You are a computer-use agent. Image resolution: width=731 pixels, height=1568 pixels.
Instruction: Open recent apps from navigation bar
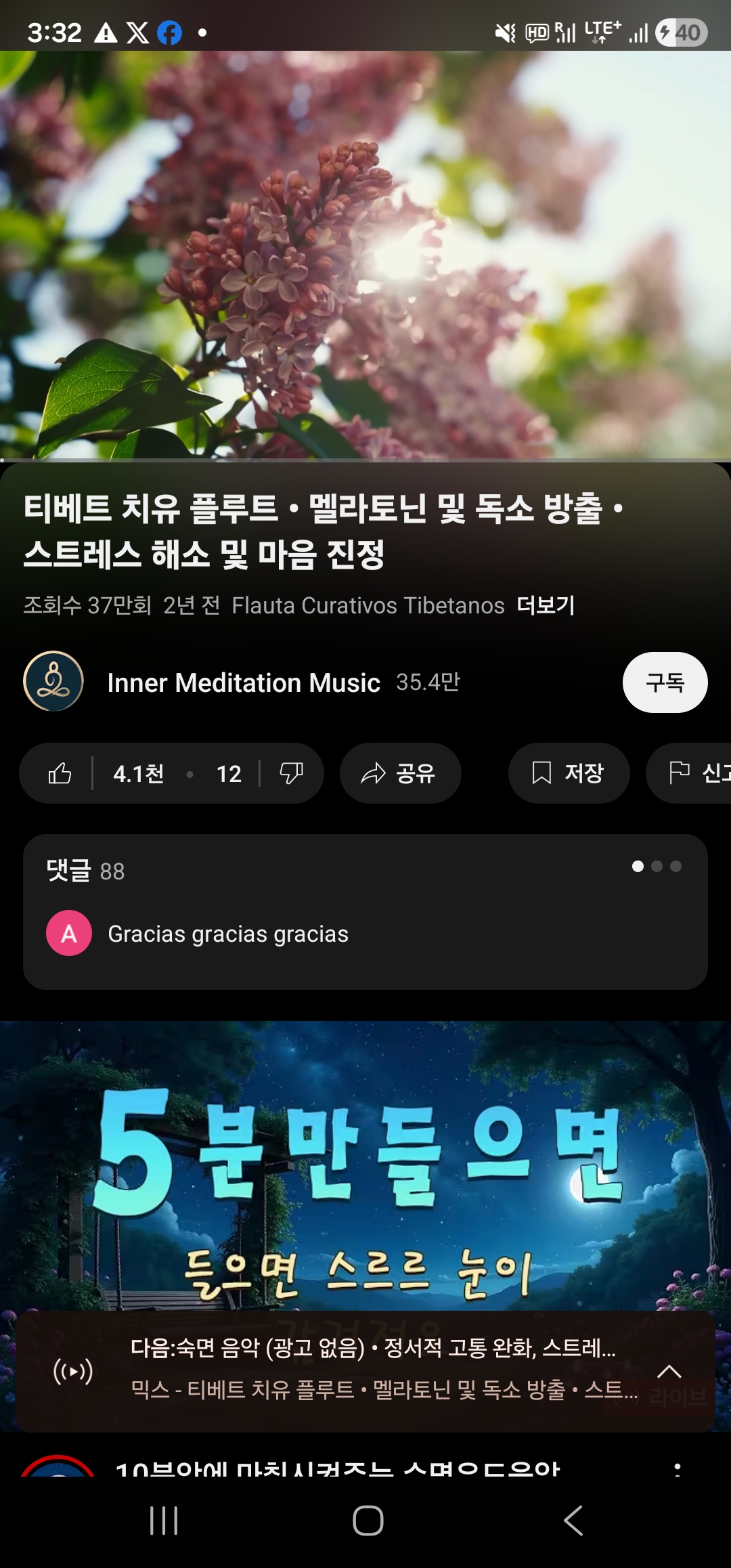tap(163, 1521)
